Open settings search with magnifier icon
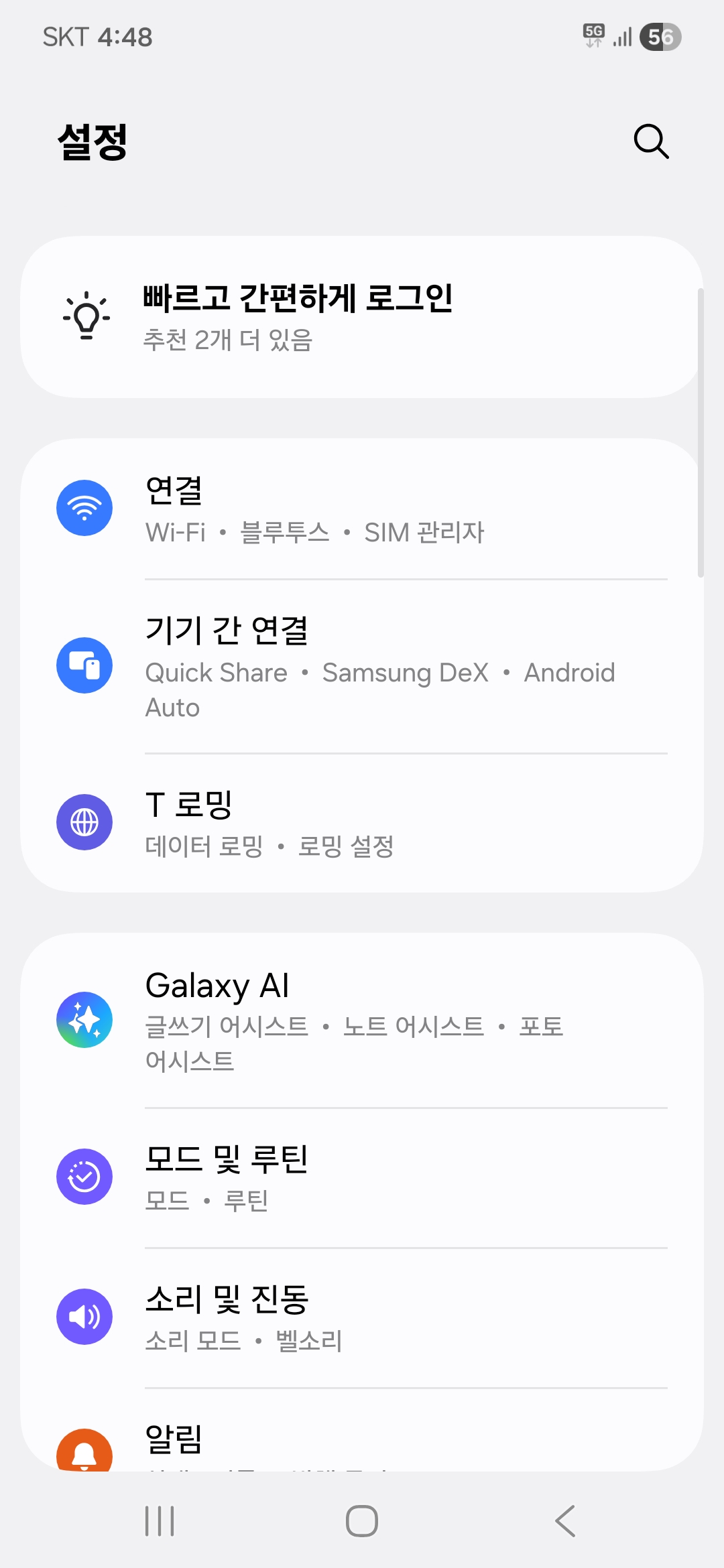724x1568 pixels. click(651, 142)
